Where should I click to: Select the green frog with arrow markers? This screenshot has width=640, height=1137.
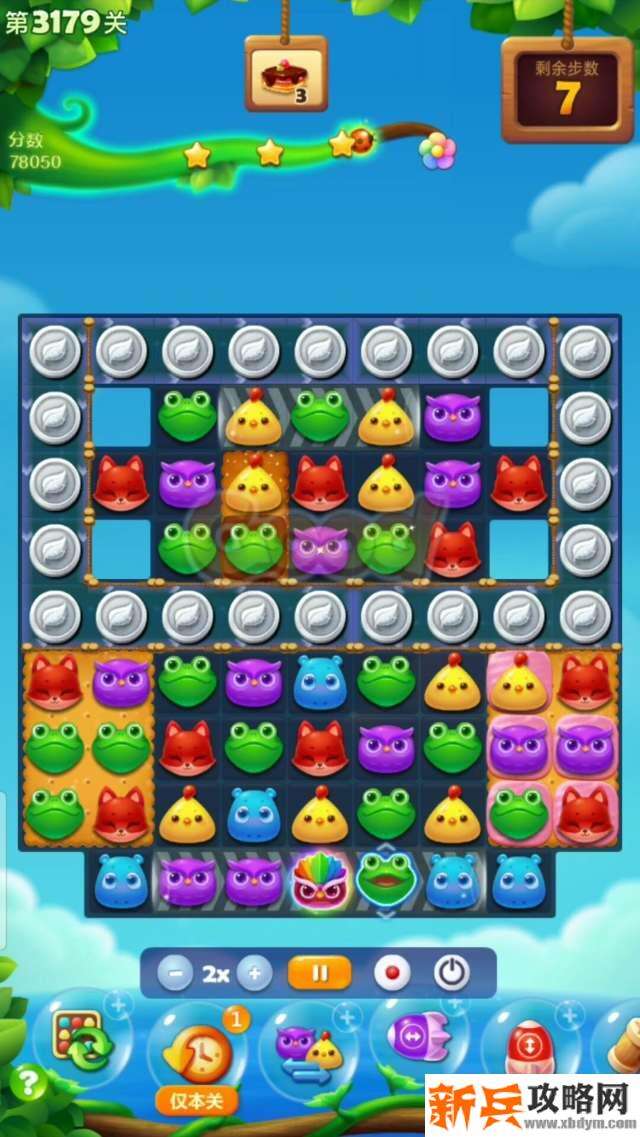[x=386, y=880]
